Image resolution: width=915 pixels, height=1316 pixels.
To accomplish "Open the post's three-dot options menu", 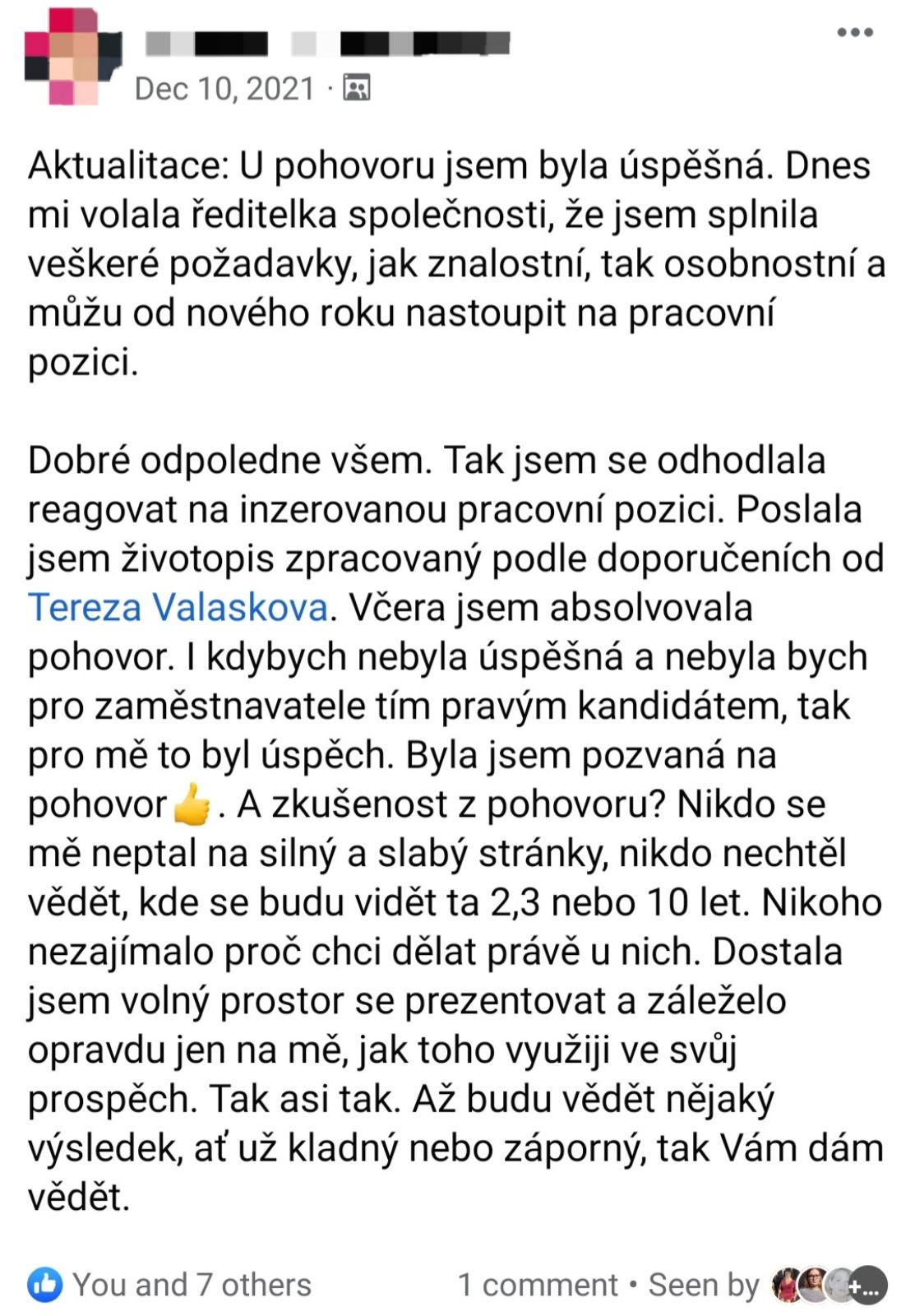I will point(854,33).
